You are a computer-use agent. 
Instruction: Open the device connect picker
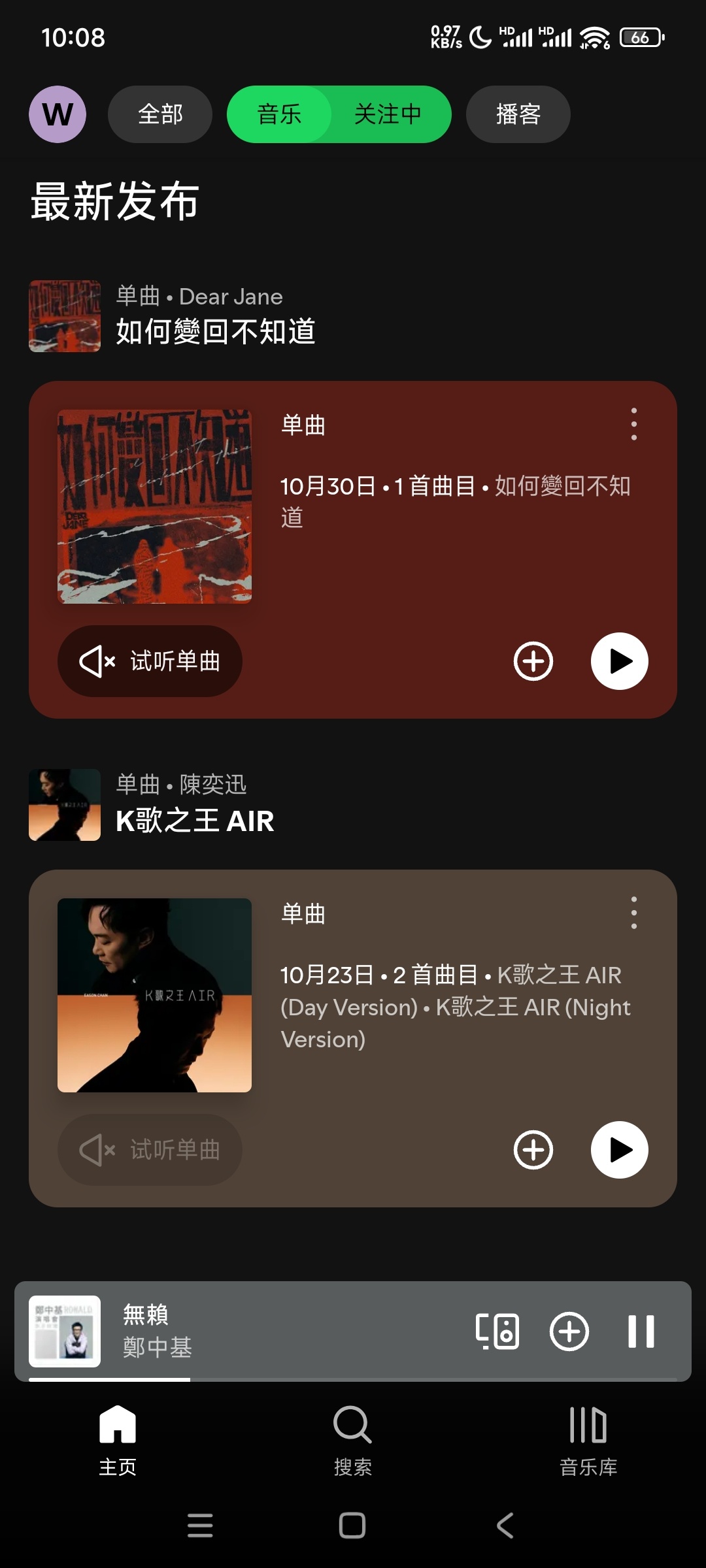pyautogui.click(x=497, y=1331)
